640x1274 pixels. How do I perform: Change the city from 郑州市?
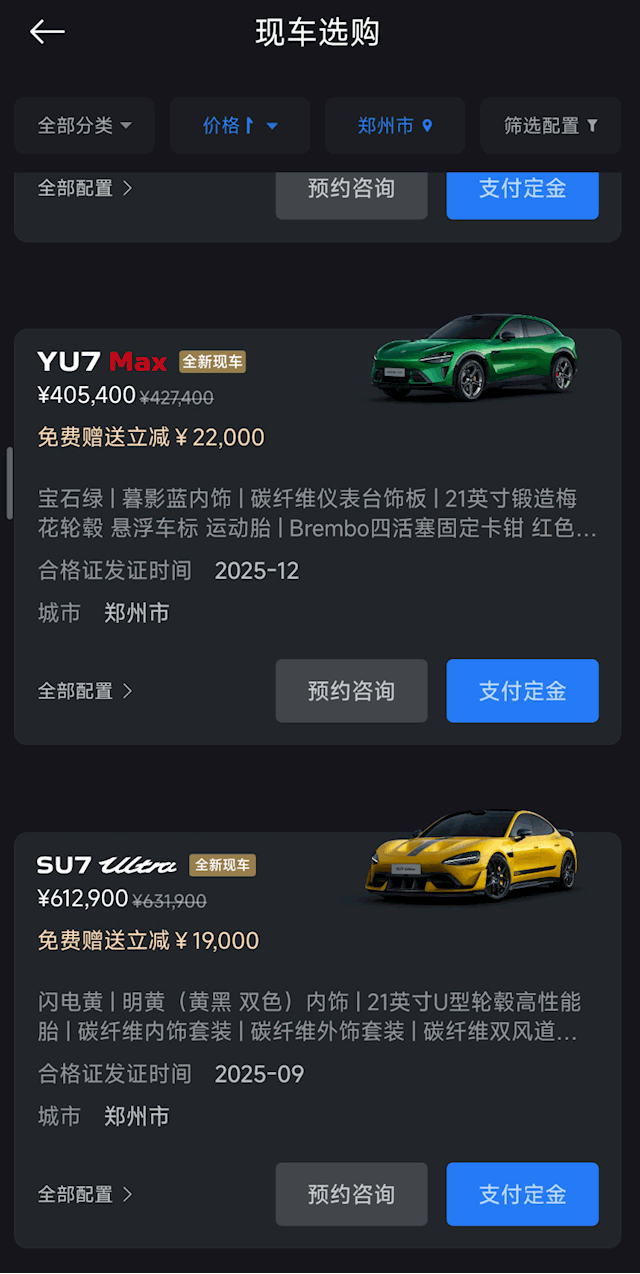pyautogui.click(x=395, y=126)
